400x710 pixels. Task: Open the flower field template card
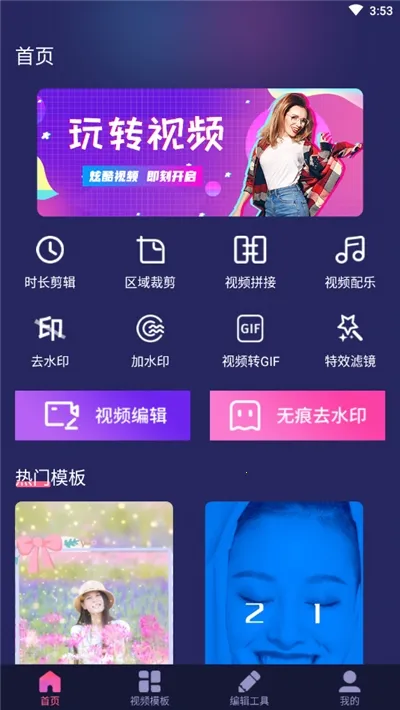pyautogui.click(x=94, y=583)
